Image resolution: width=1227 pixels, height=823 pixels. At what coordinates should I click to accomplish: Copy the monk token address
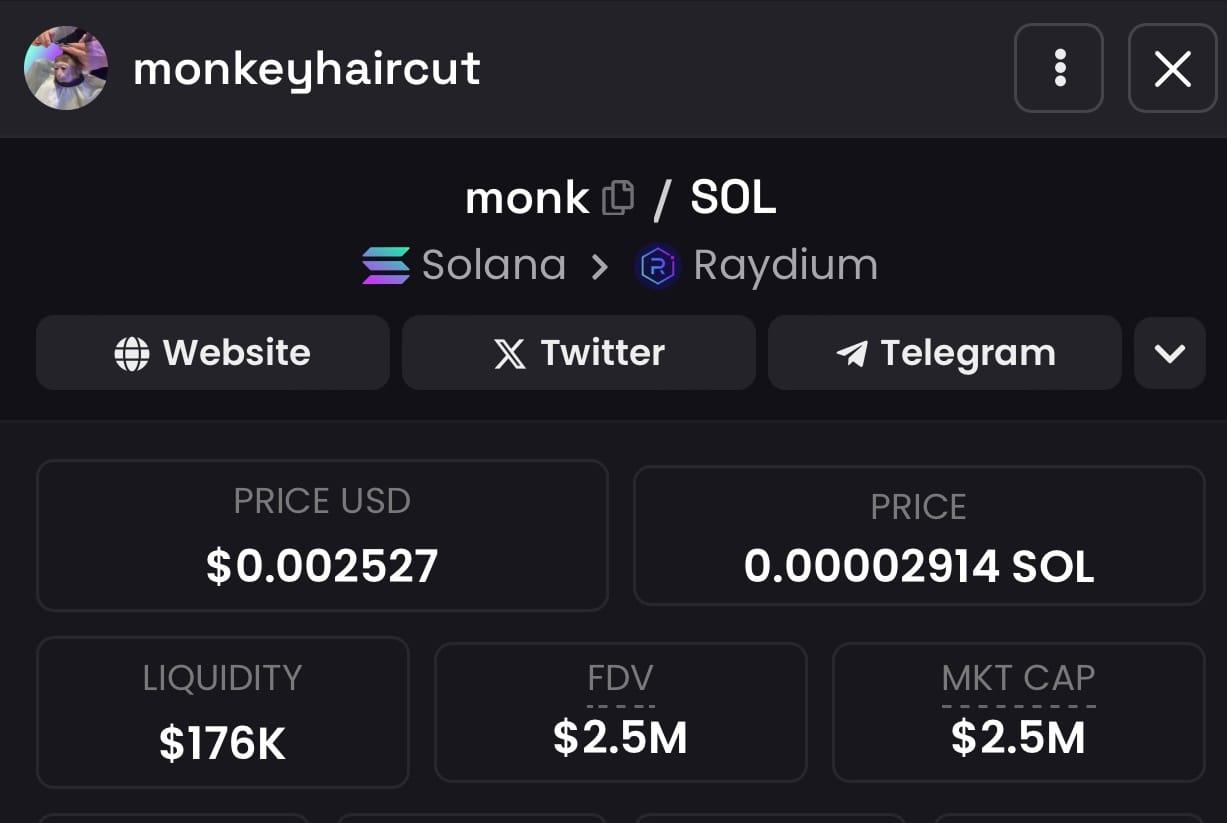point(618,197)
